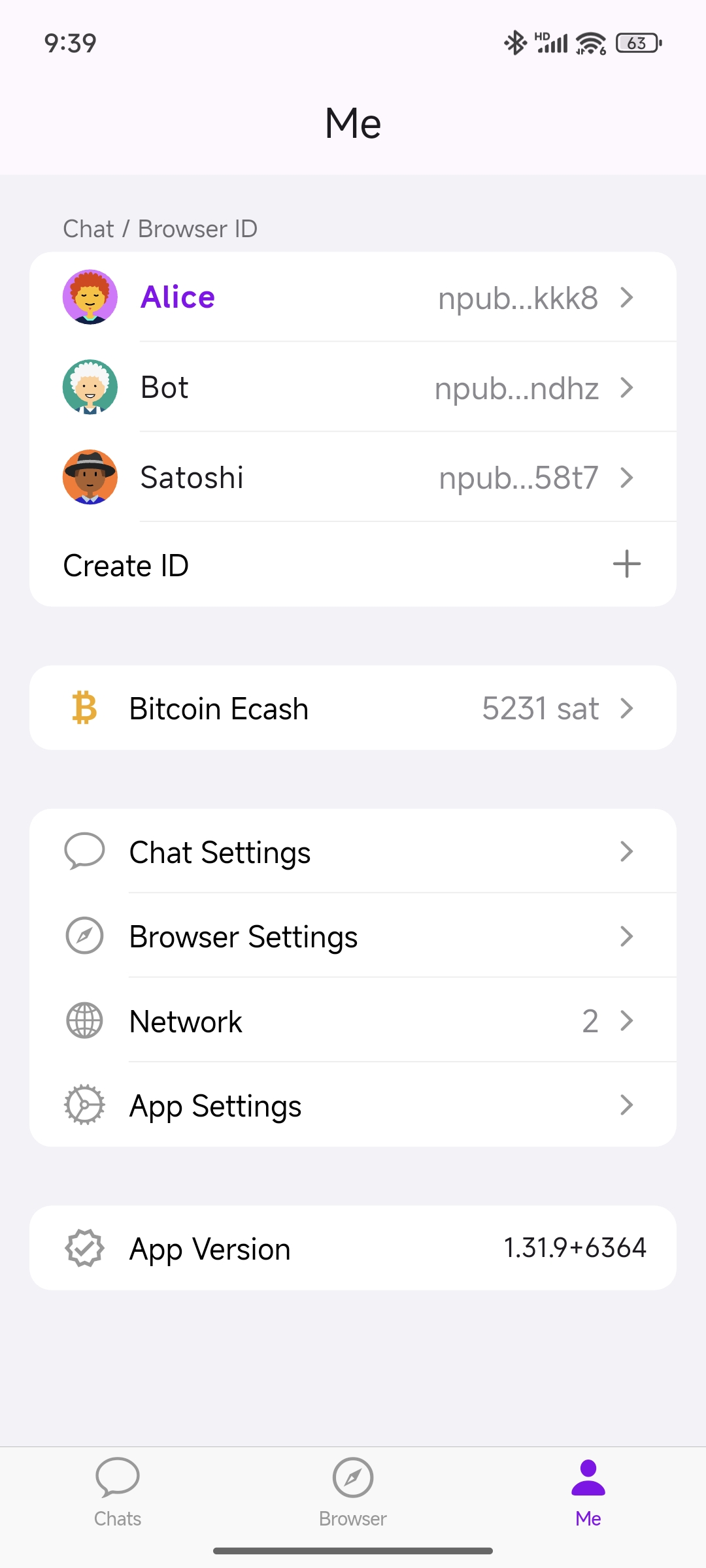Go to Chat Settings
706x1568 pixels.
(353, 852)
